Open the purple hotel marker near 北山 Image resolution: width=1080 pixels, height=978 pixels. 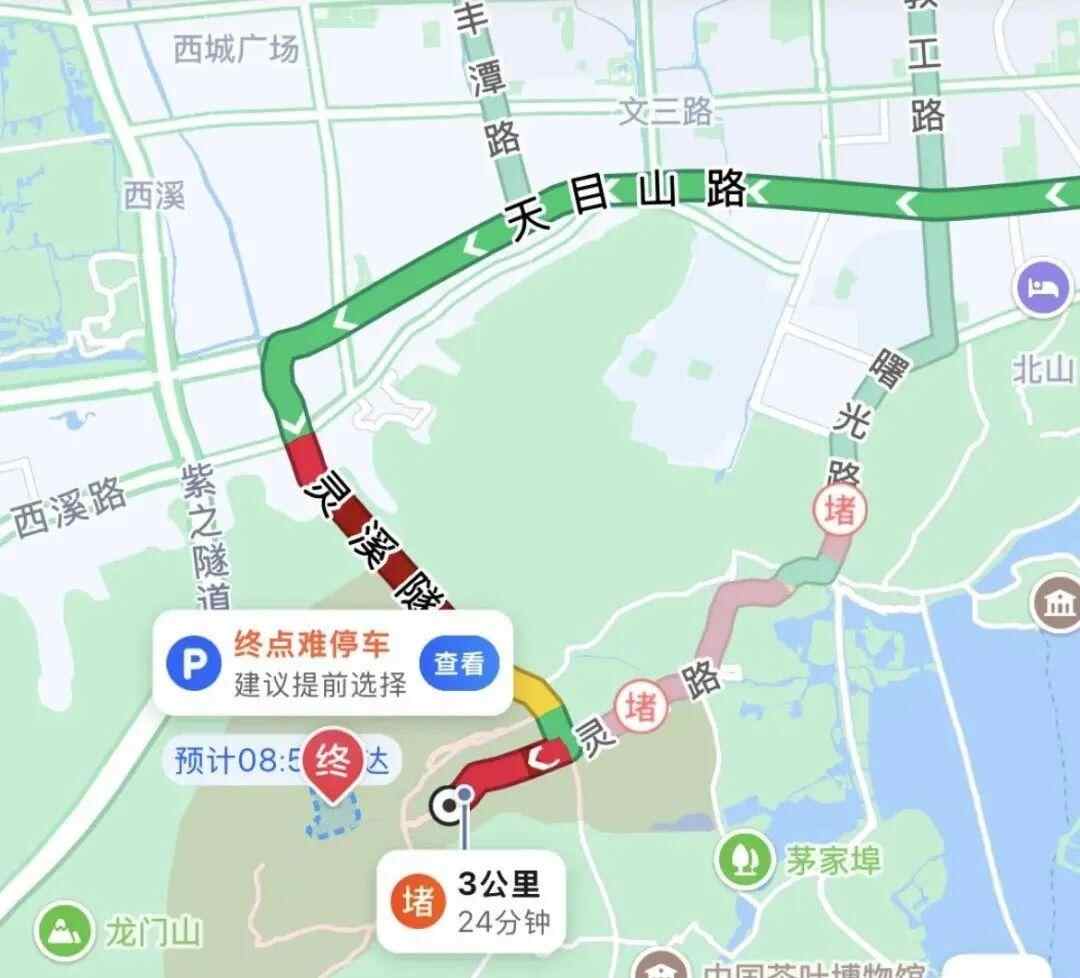pos(1042,288)
